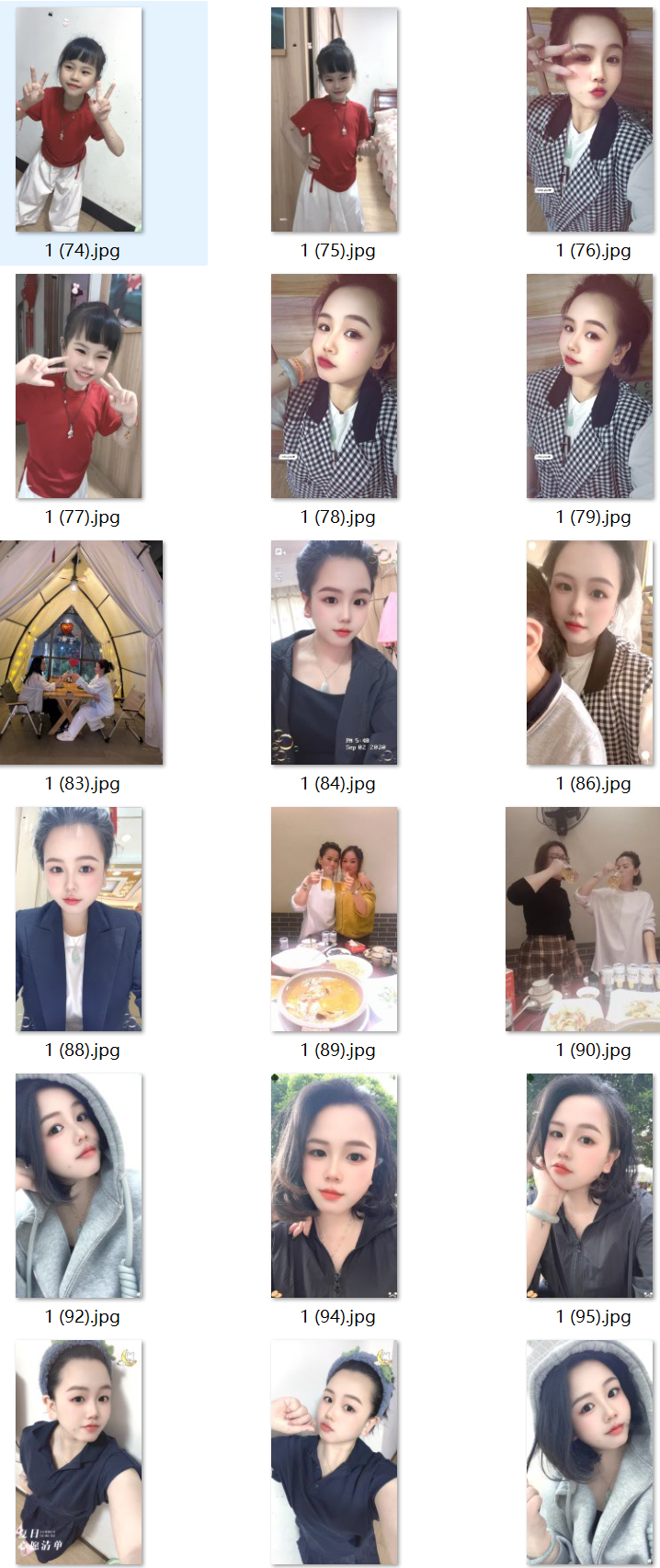The height and width of the screenshot is (1568, 660).
Task: Select the file 1 (84).jpg
Action: tap(335, 653)
